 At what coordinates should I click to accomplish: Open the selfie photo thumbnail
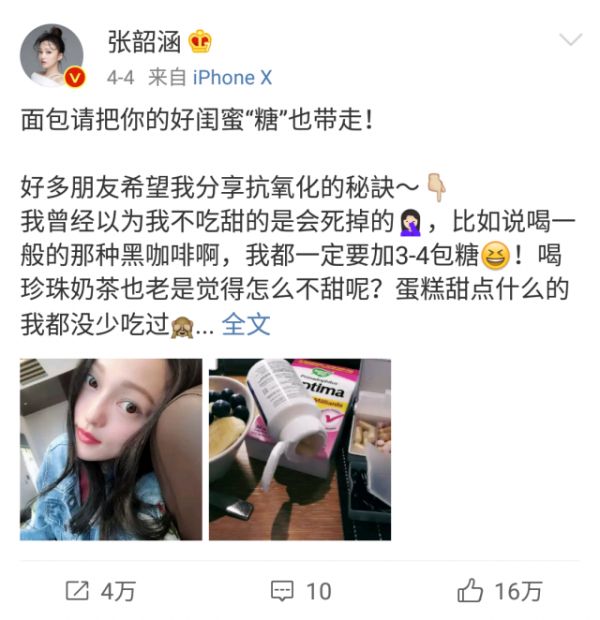click(x=111, y=450)
